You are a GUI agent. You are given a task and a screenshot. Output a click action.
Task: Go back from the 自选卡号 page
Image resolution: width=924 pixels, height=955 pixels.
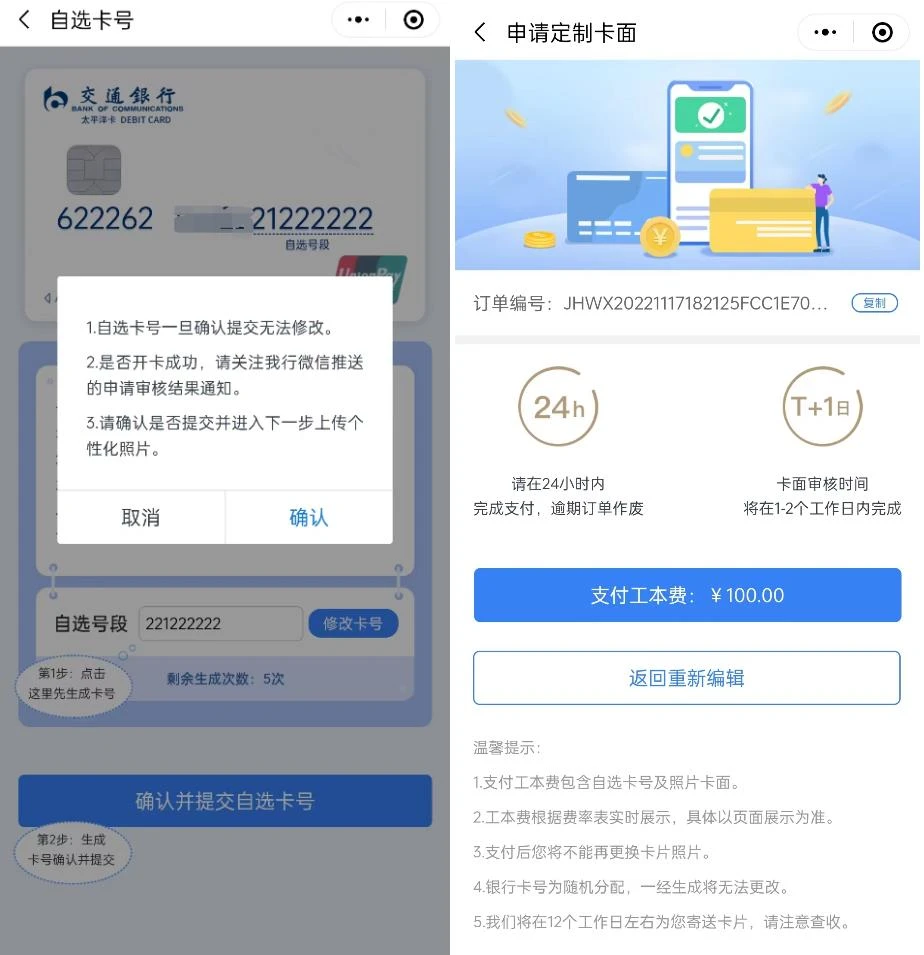[24, 20]
